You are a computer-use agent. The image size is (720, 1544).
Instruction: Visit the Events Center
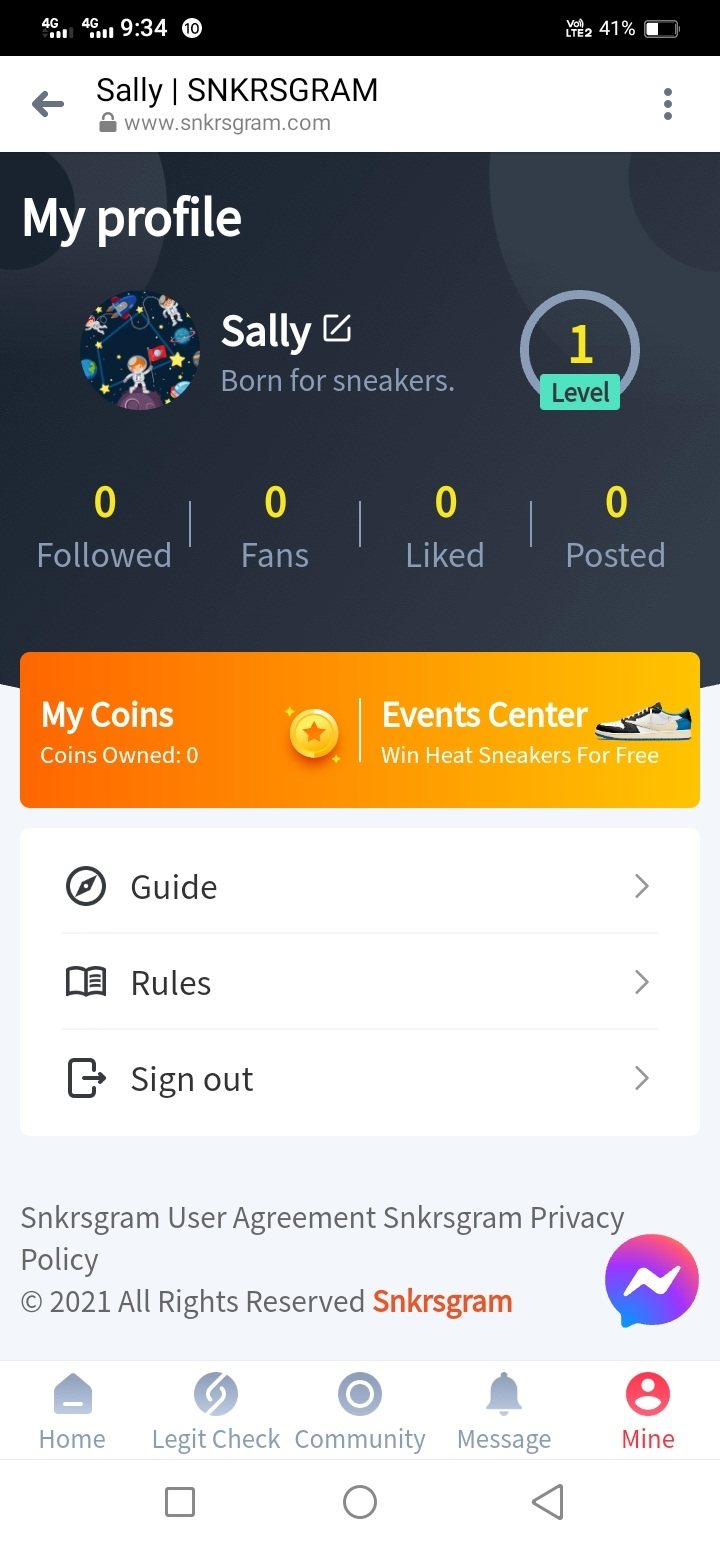530,730
